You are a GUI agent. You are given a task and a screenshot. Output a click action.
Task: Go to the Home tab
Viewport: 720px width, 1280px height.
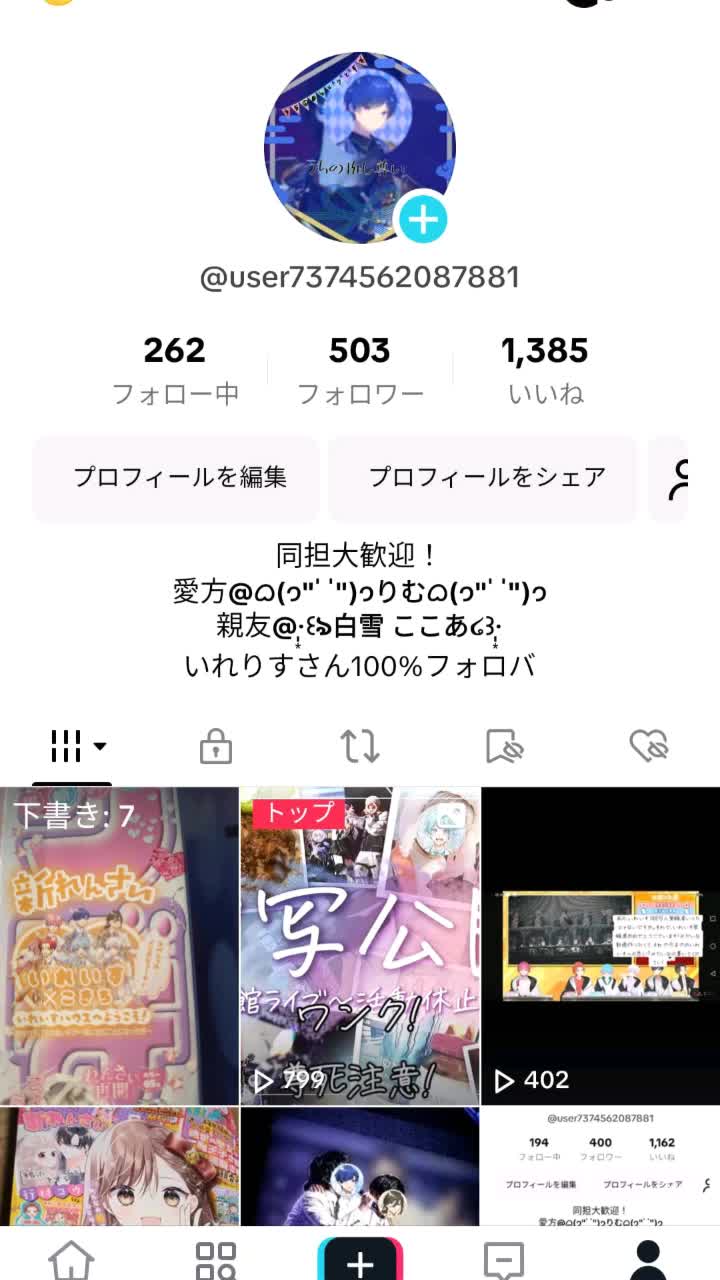coord(72,1260)
